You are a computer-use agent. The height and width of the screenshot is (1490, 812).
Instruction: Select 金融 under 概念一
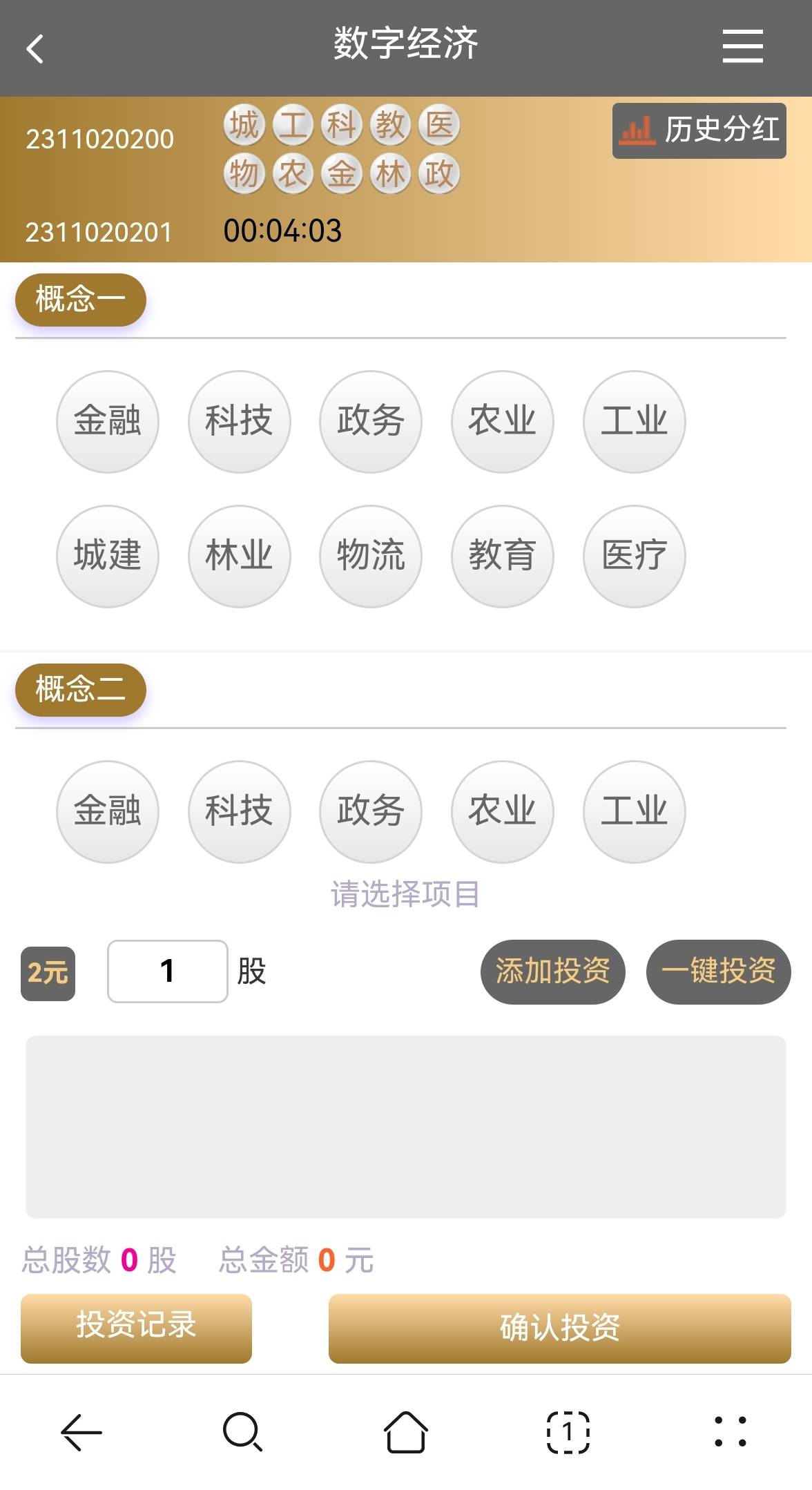(x=107, y=421)
